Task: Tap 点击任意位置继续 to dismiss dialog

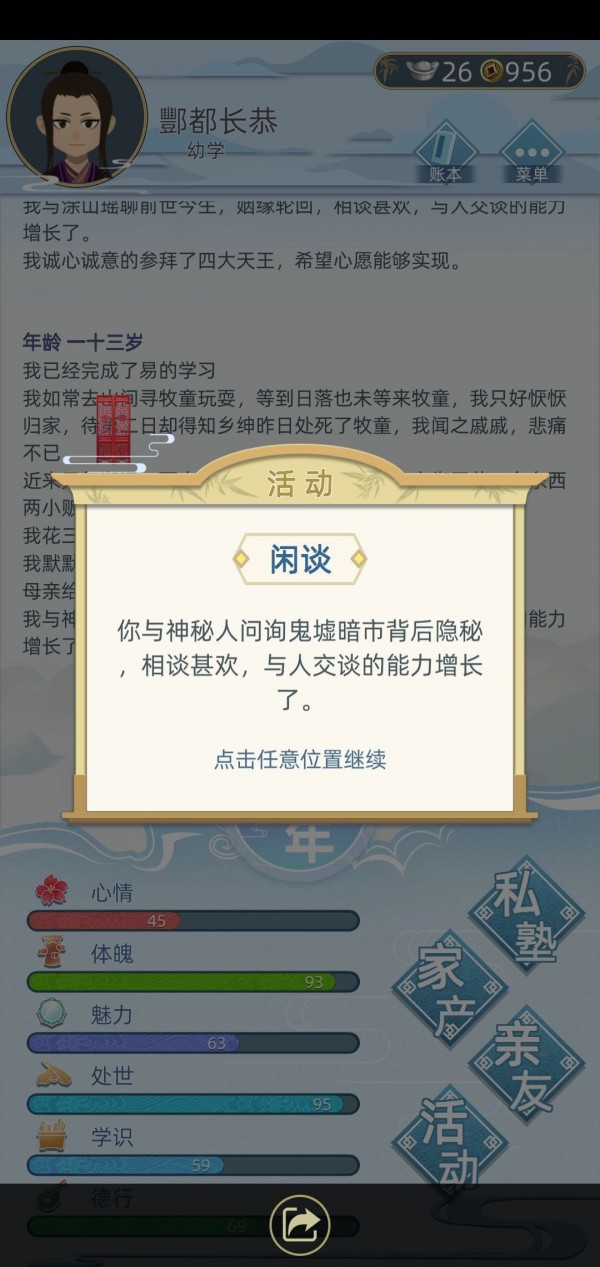Action: [300, 759]
